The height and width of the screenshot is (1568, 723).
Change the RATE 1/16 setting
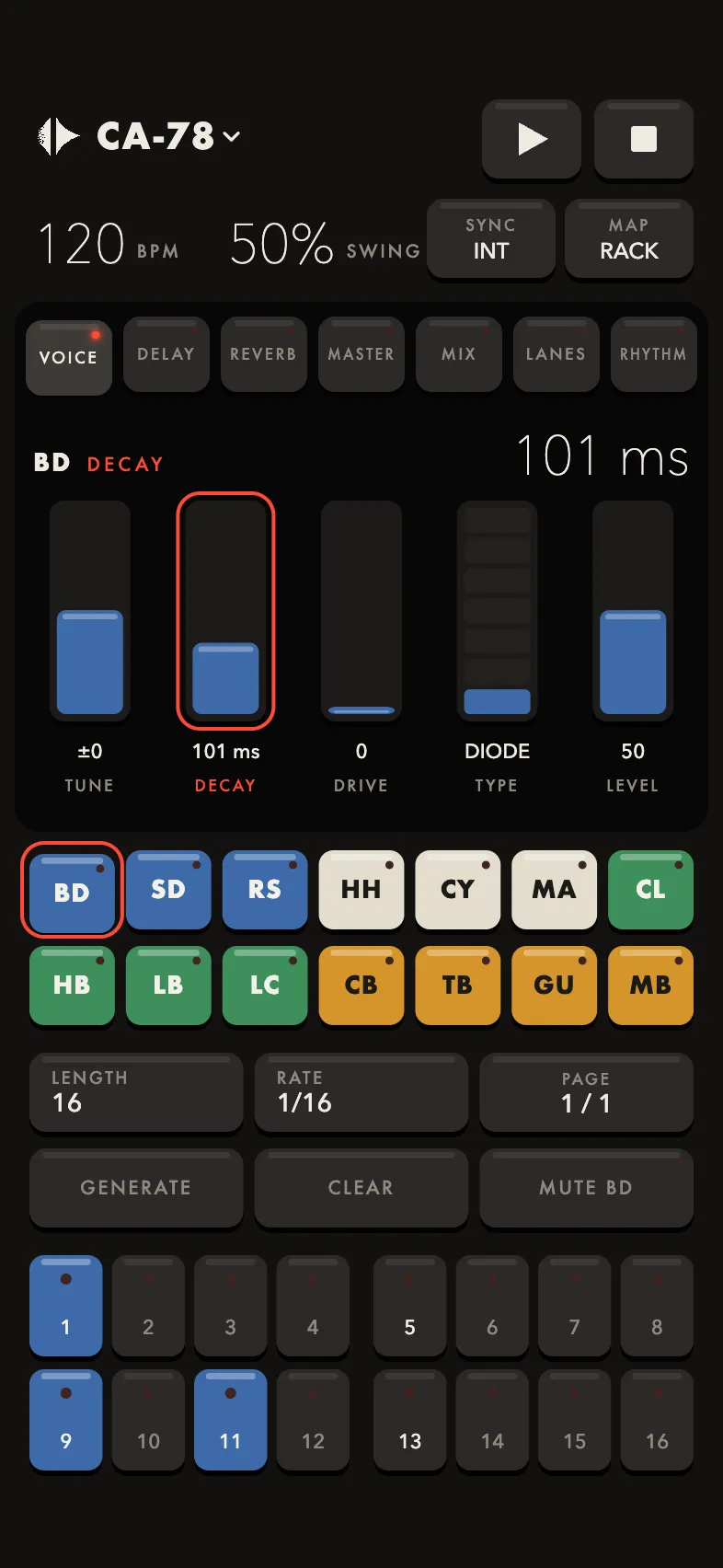tap(361, 1092)
